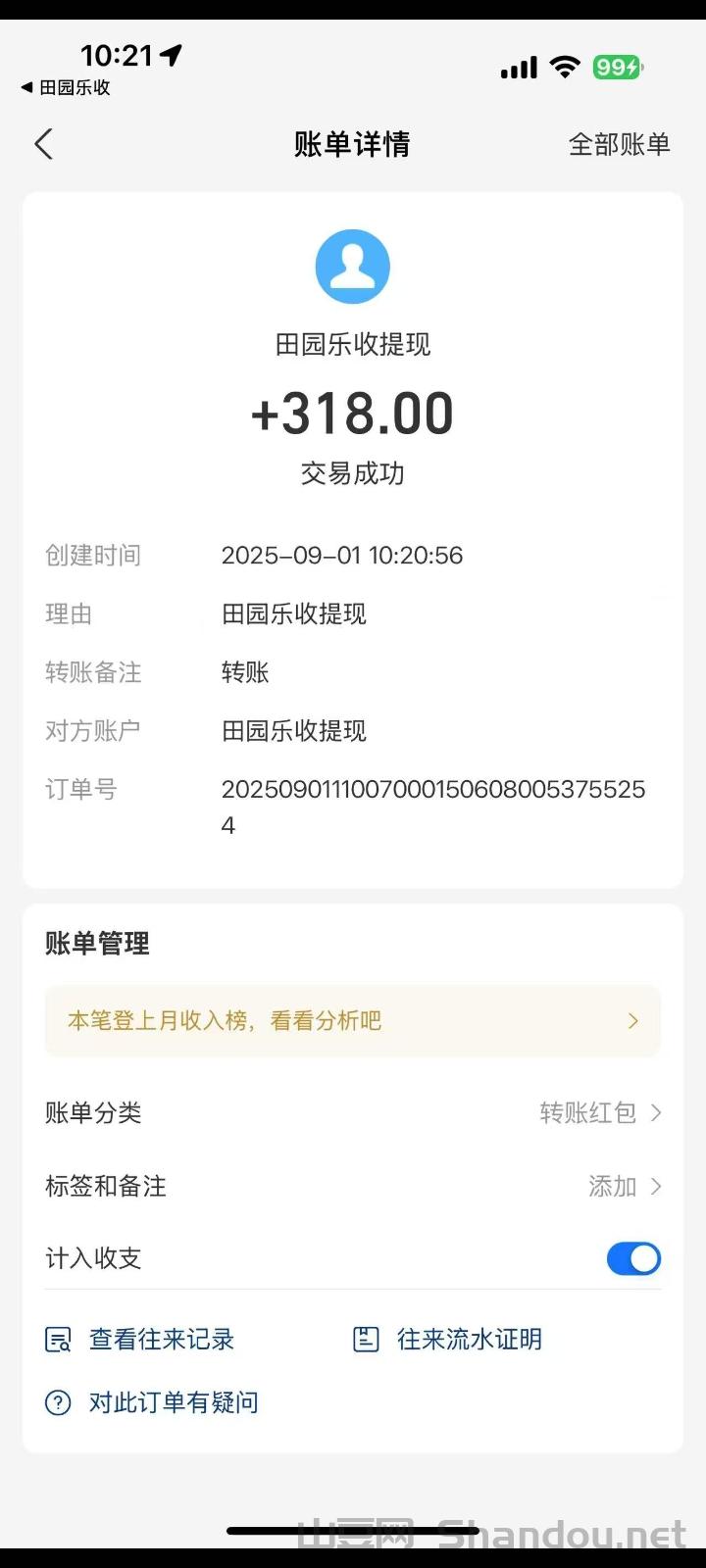The width and height of the screenshot is (706, 1568).
Task: Open 全部账单 in the header
Action: click(x=619, y=144)
